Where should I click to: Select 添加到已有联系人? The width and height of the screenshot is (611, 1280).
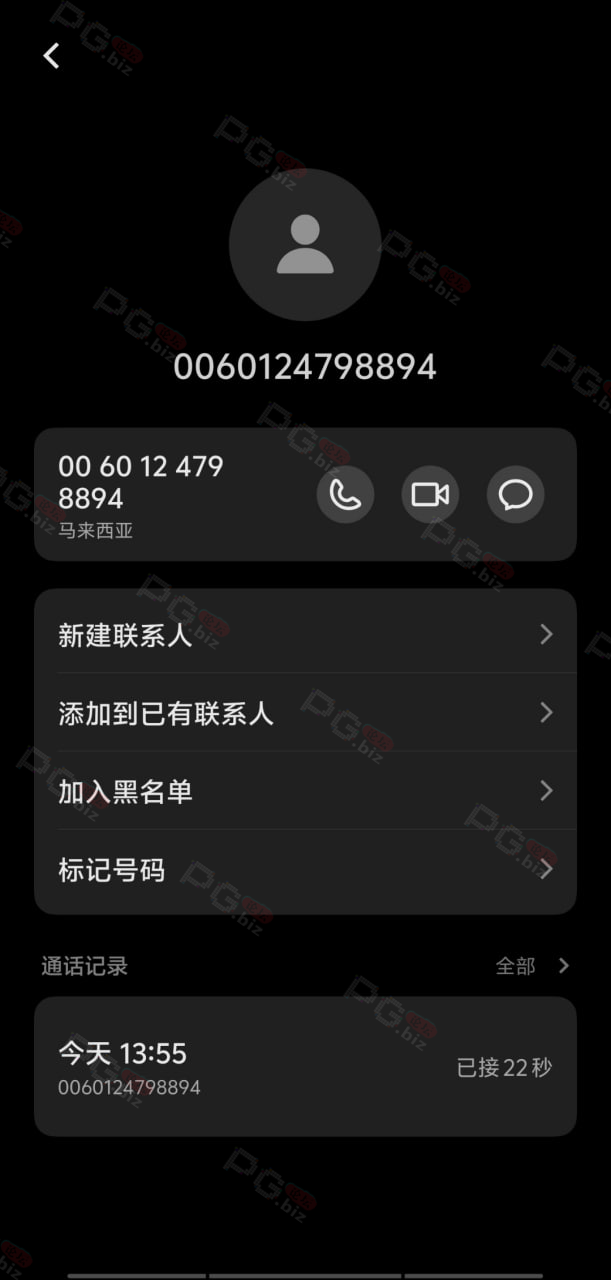tap(305, 712)
